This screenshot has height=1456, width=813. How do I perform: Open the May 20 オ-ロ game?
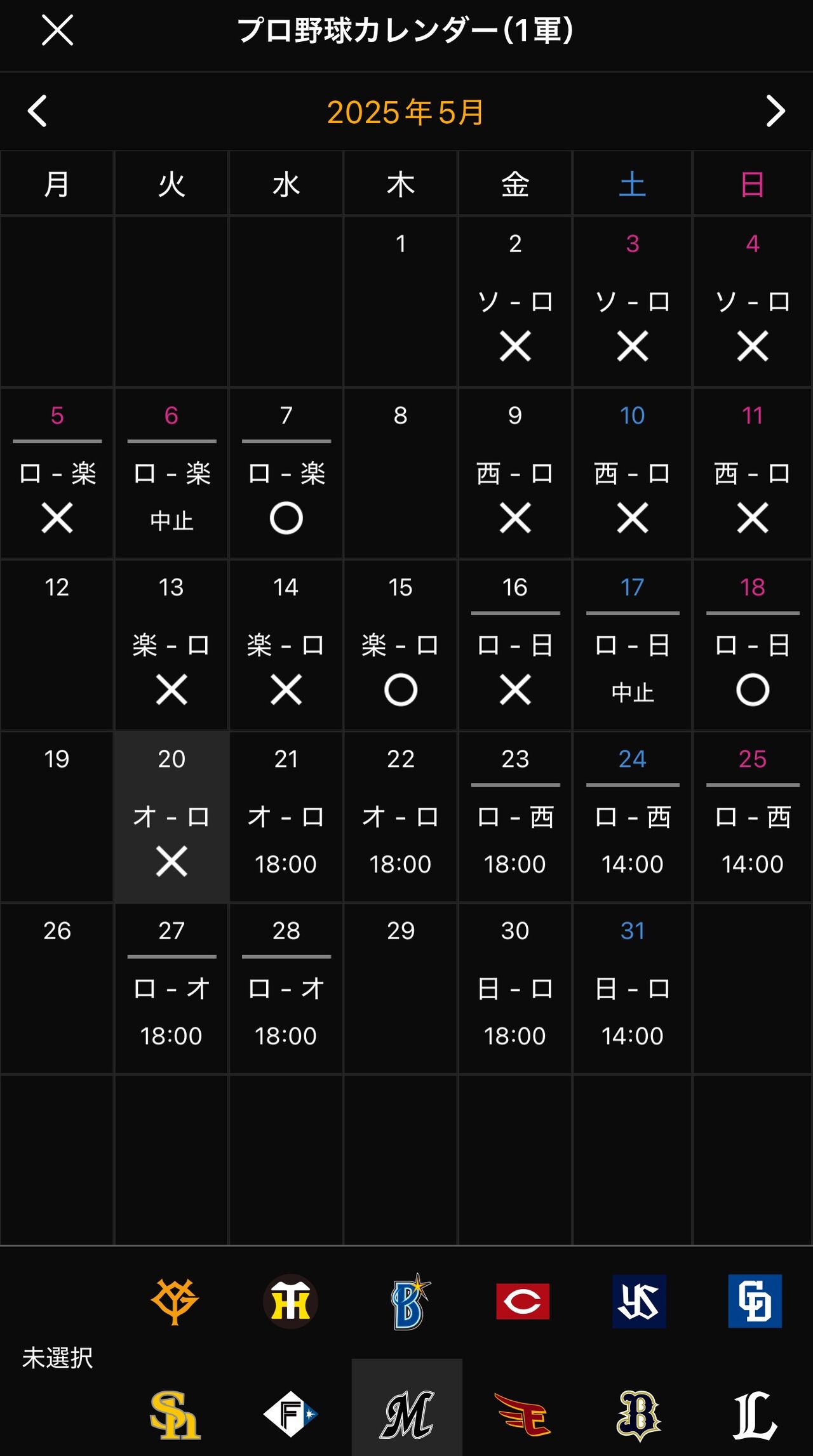click(171, 817)
